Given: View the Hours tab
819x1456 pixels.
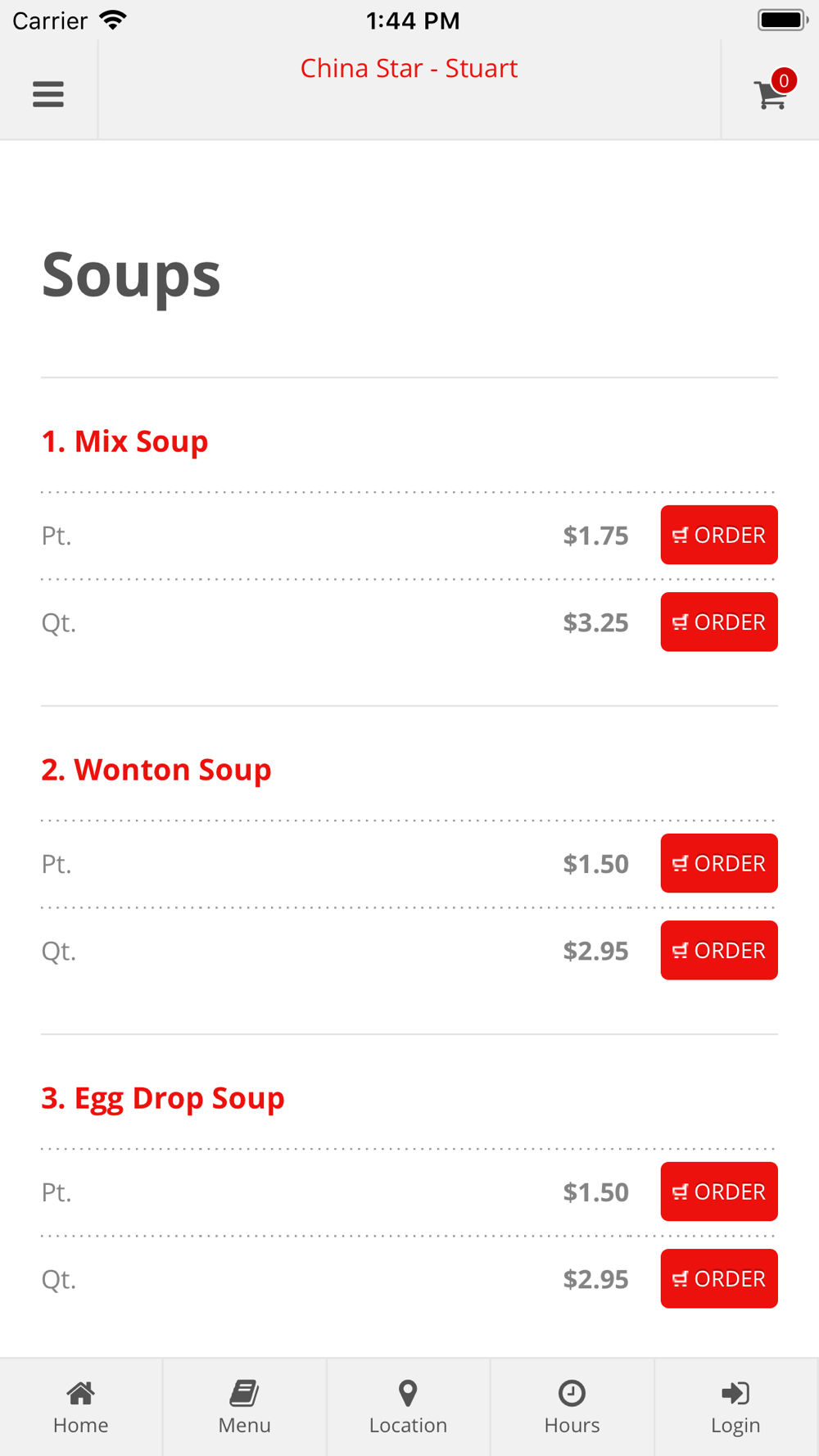Looking at the screenshot, I should click(572, 1407).
